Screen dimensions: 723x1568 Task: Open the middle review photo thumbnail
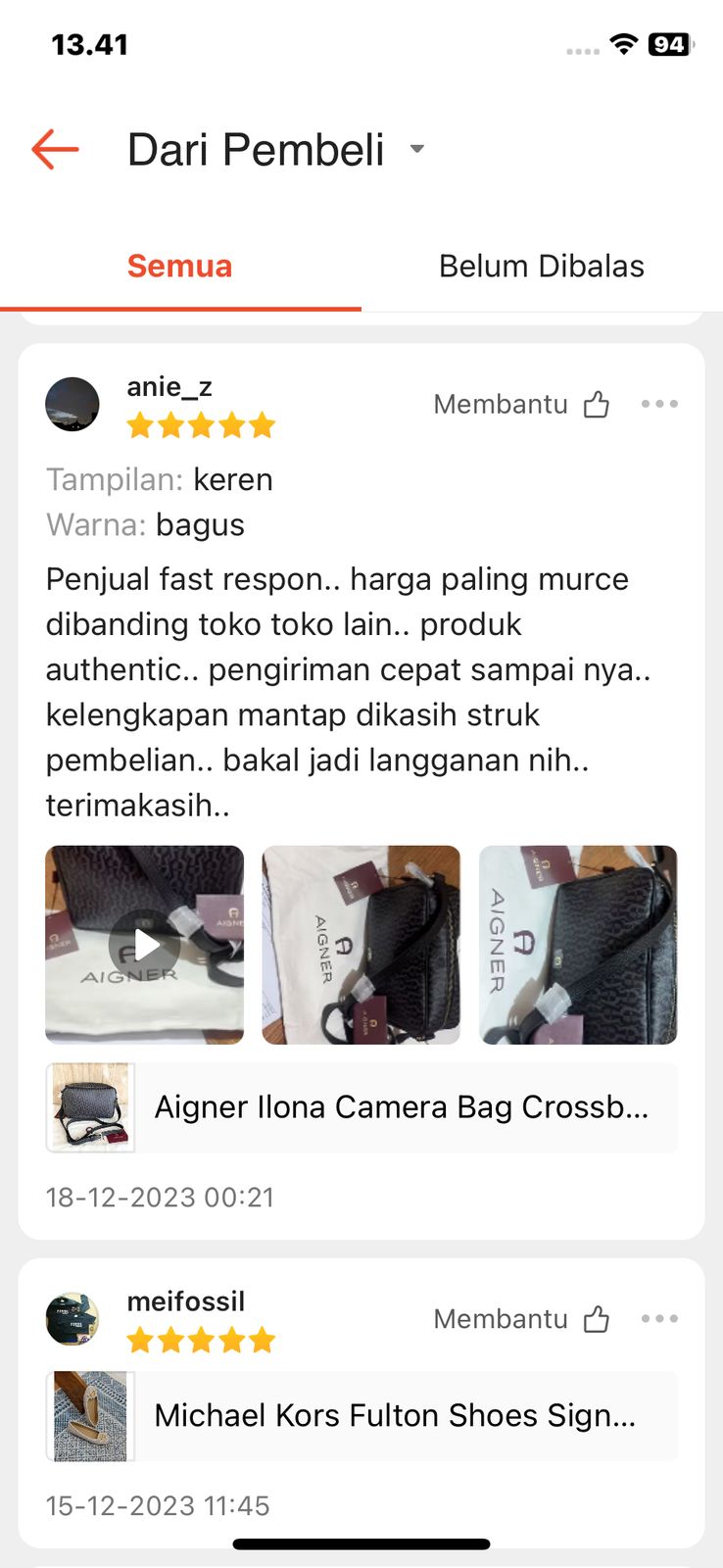click(361, 944)
